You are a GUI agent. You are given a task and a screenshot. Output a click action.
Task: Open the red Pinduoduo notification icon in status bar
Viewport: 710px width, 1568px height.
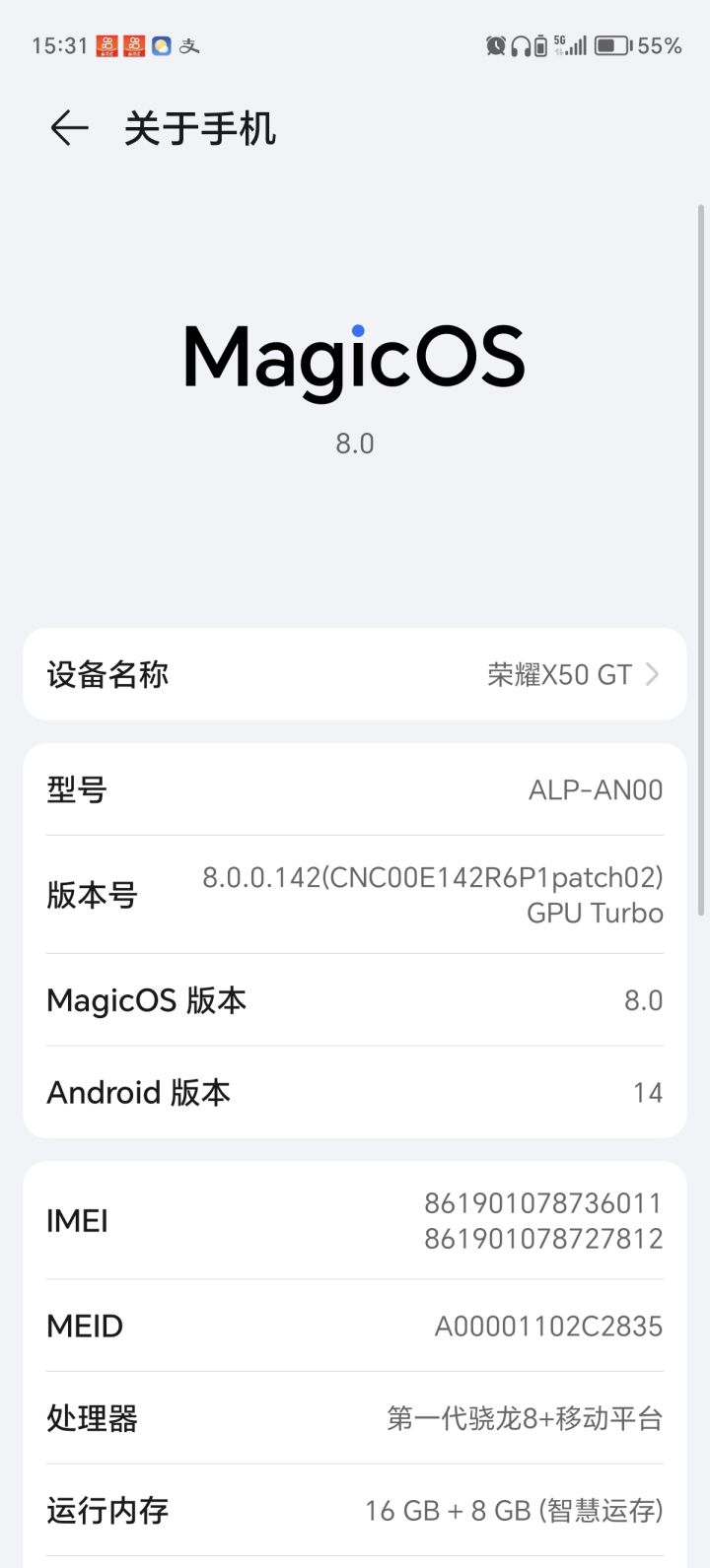(106, 45)
